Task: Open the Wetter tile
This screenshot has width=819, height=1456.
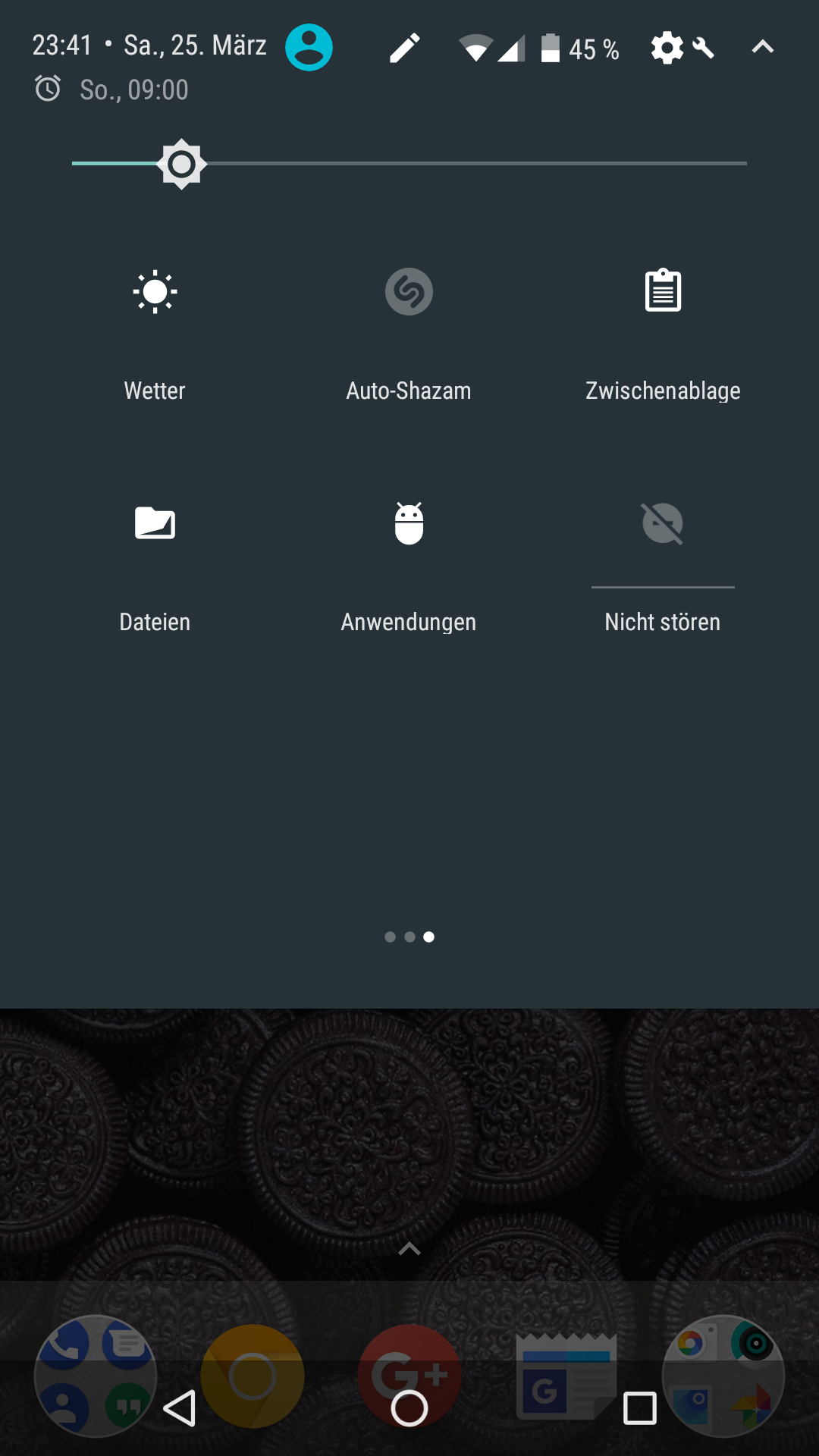Action: 155,292
